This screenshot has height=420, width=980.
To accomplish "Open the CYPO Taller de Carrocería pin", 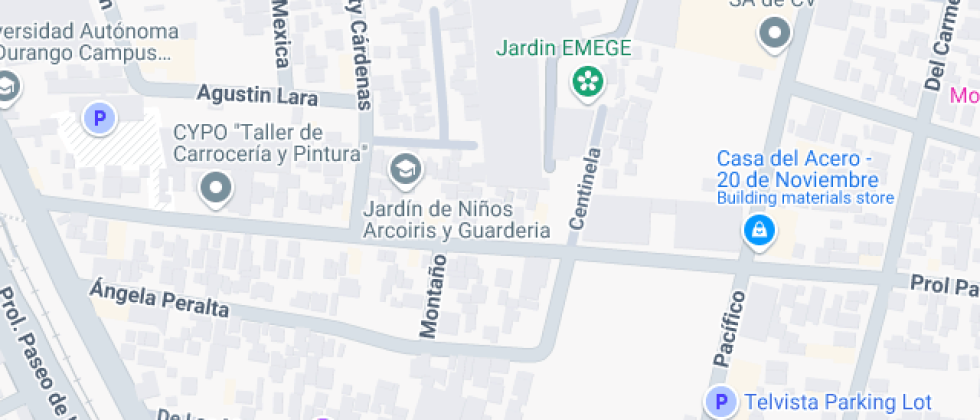I will [x=215, y=186].
